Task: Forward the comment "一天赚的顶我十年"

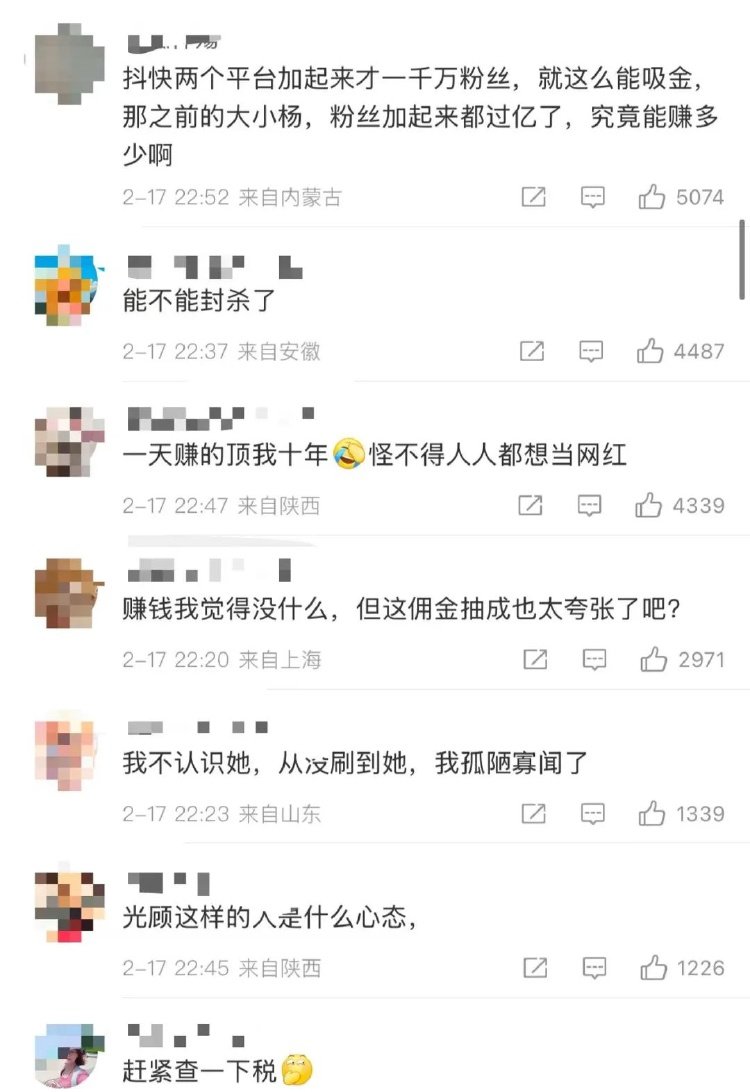Action: pyautogui.click(x=531, y=505)
